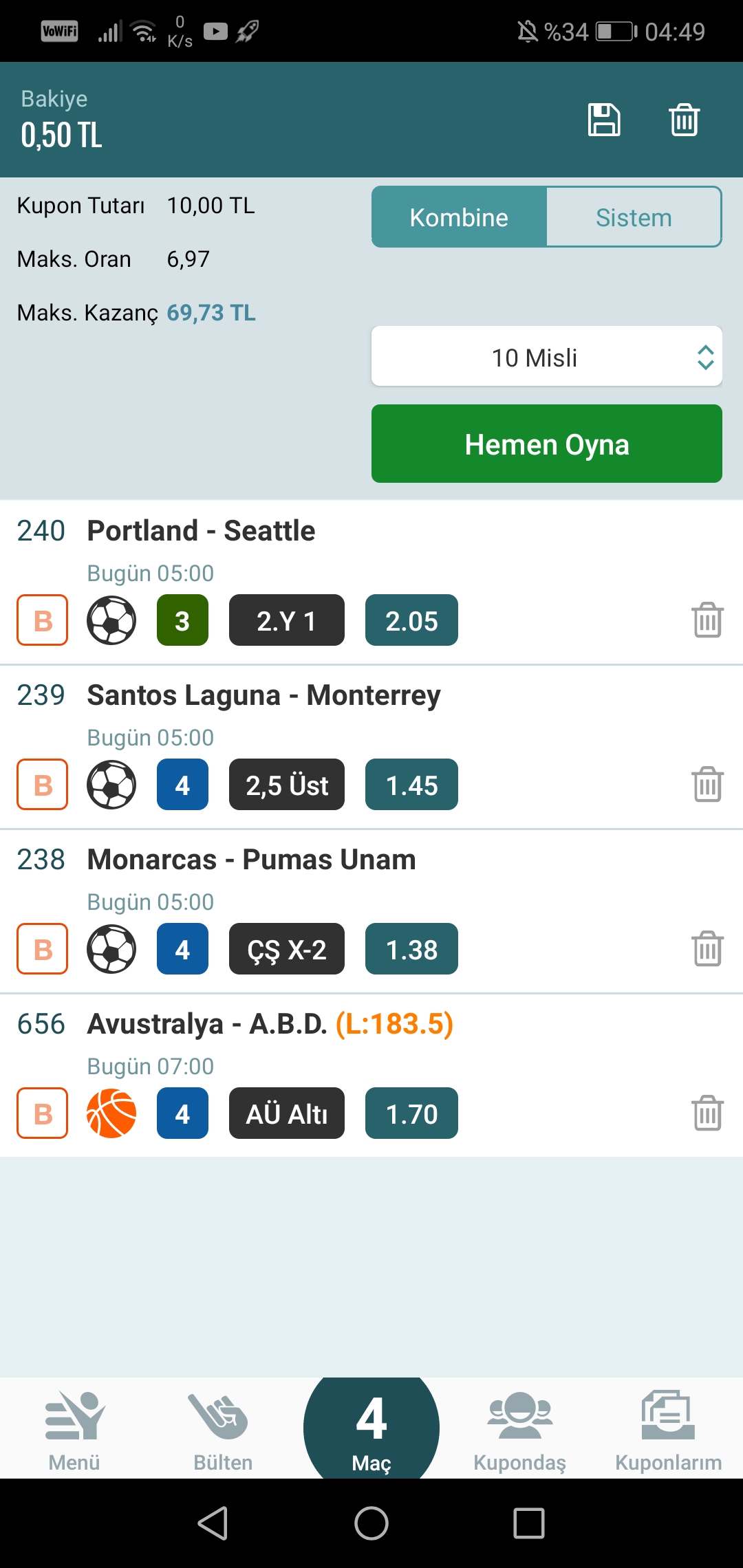743x1568 pixels.
Task: Select the Kombine coupon type
Action: [x=459, y=217]
